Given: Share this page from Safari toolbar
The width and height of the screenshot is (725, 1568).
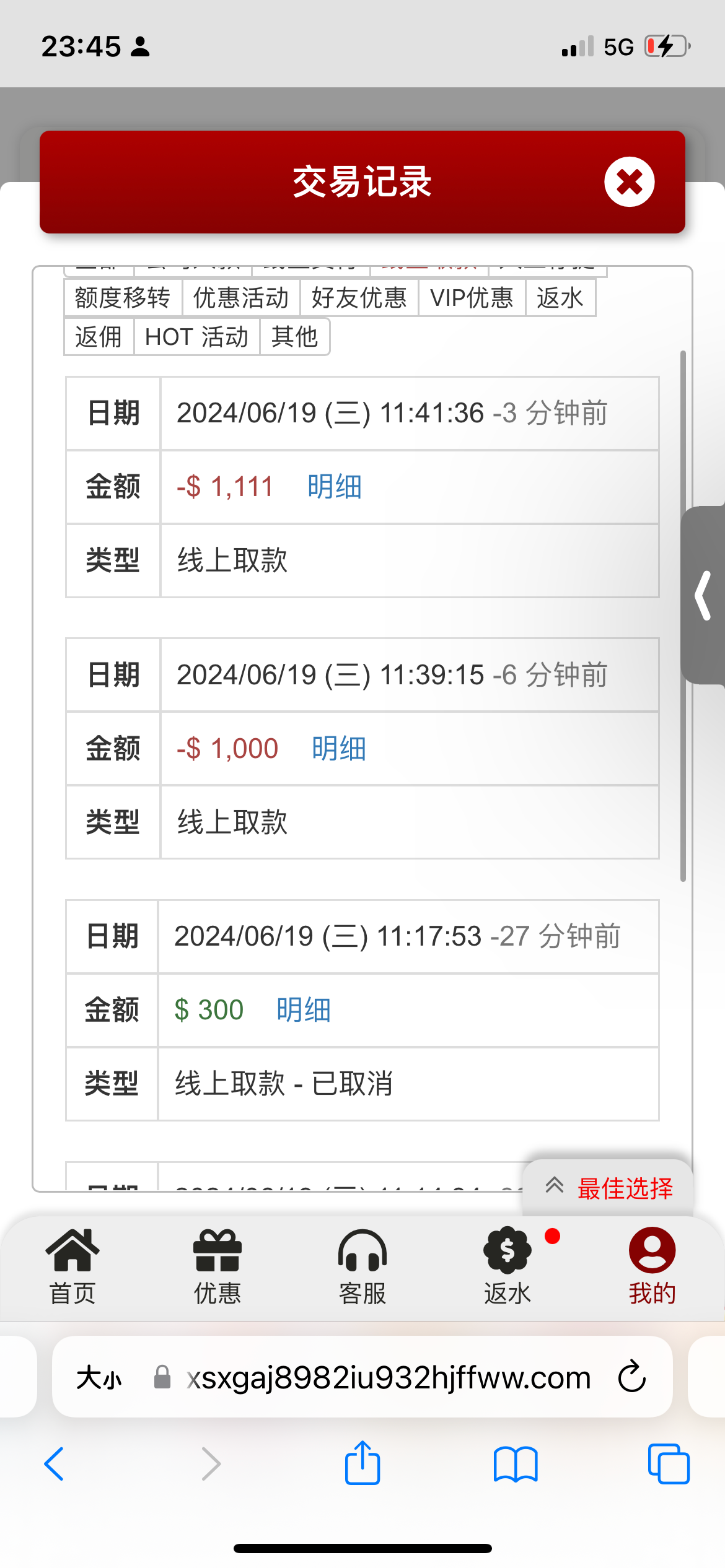Looking at the screenshot, I should point(362,1464).
